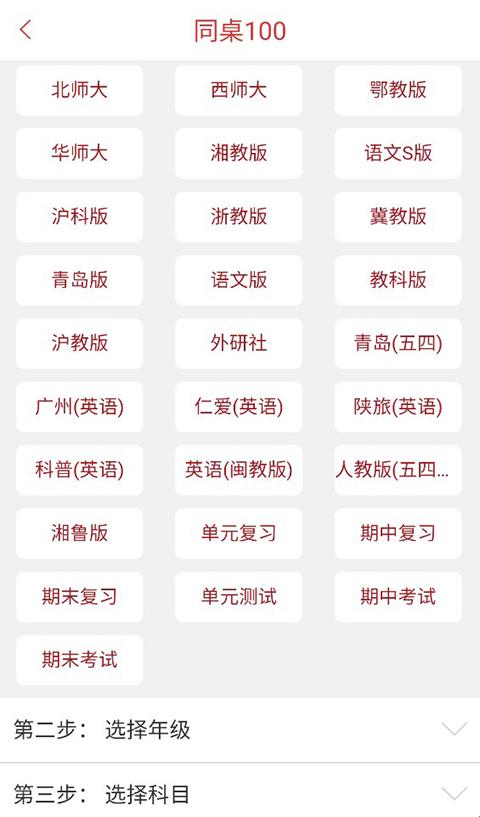Choose the 西师大 edition chip
The width and height of the screenshot is (480, 817).
point(239,90)
